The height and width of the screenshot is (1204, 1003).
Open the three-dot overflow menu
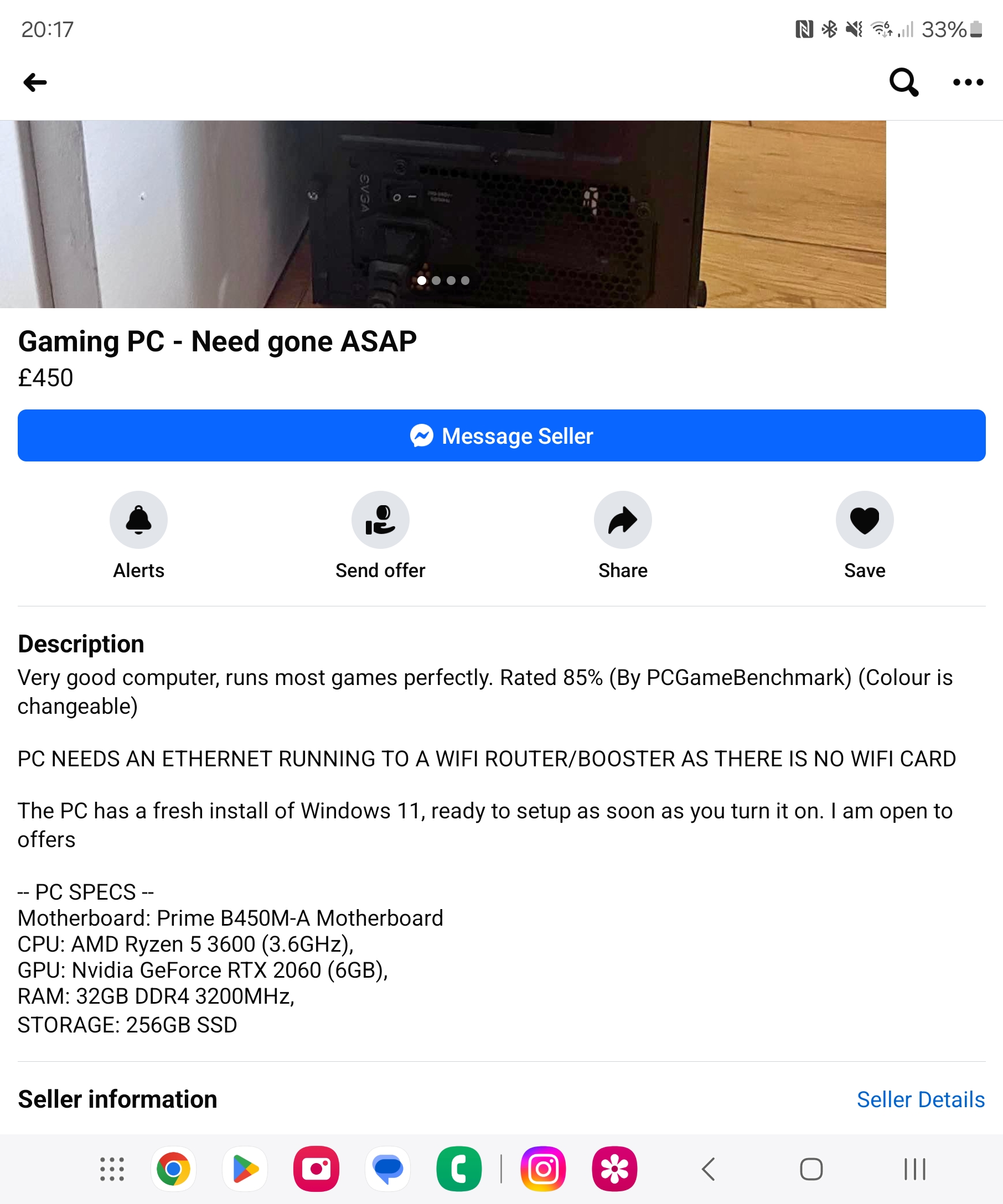[968, 82]
